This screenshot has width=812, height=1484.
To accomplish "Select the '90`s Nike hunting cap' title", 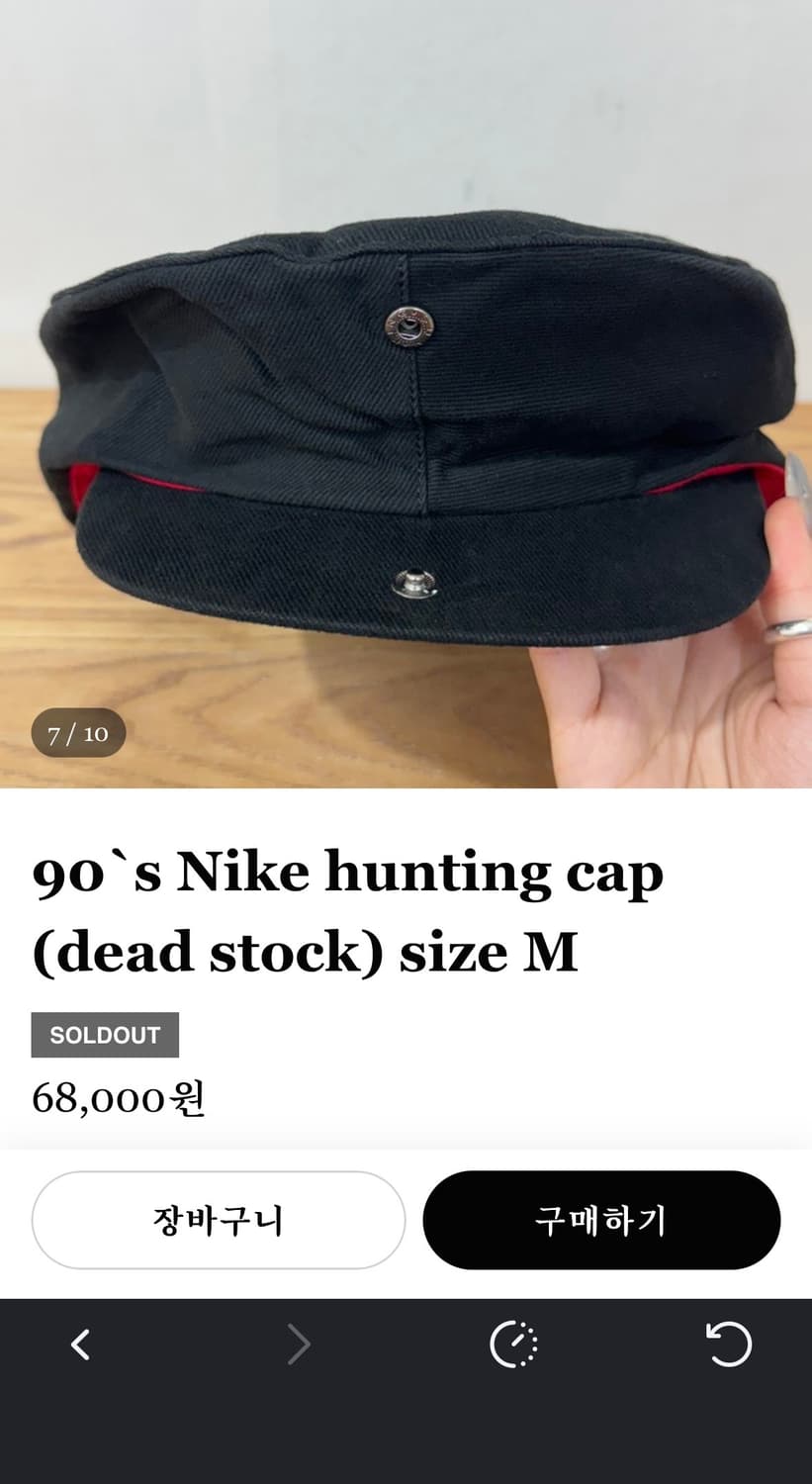I will point(348,873).
